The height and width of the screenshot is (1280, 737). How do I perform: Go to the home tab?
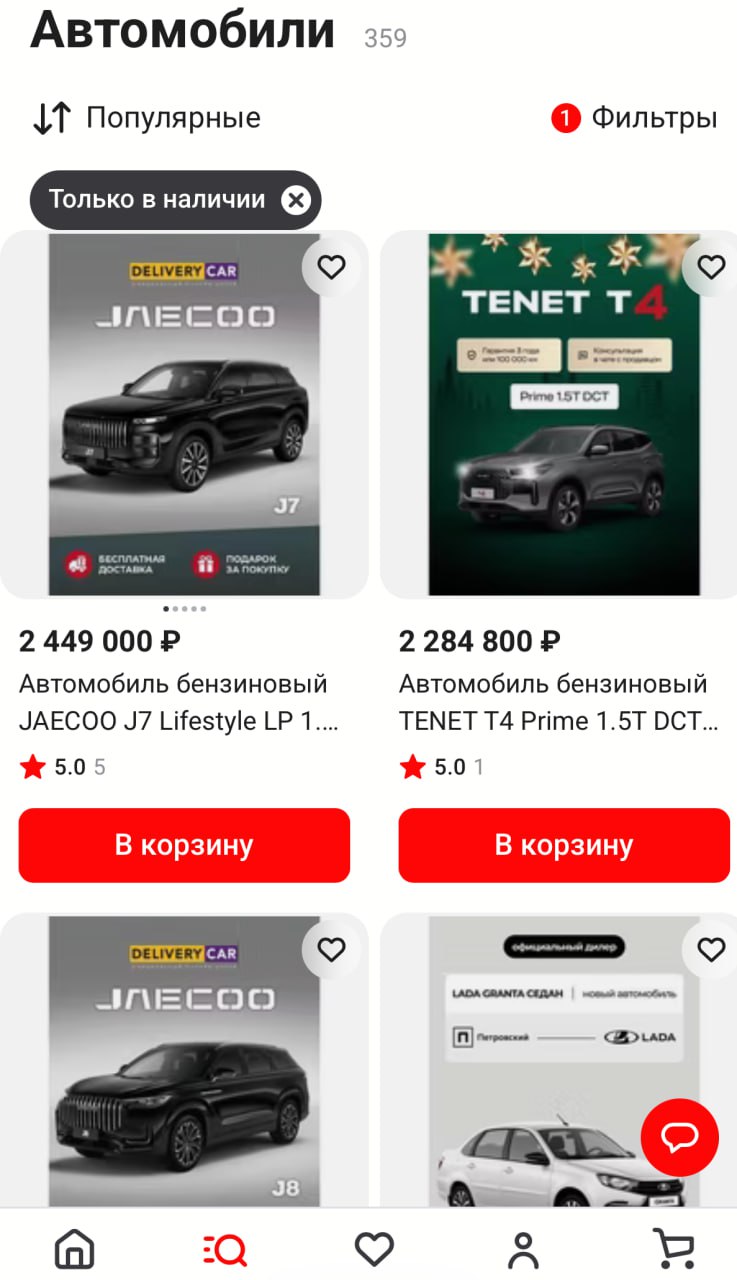(x=74, y=1249)
